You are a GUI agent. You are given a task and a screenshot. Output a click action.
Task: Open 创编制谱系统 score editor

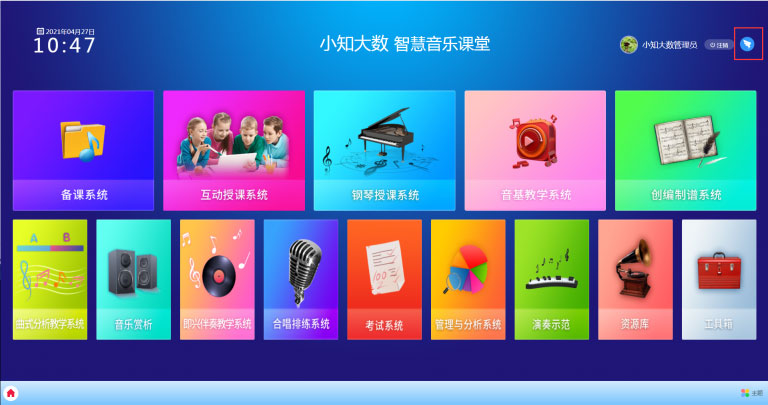pyautogui.click(x=685, y=150)
